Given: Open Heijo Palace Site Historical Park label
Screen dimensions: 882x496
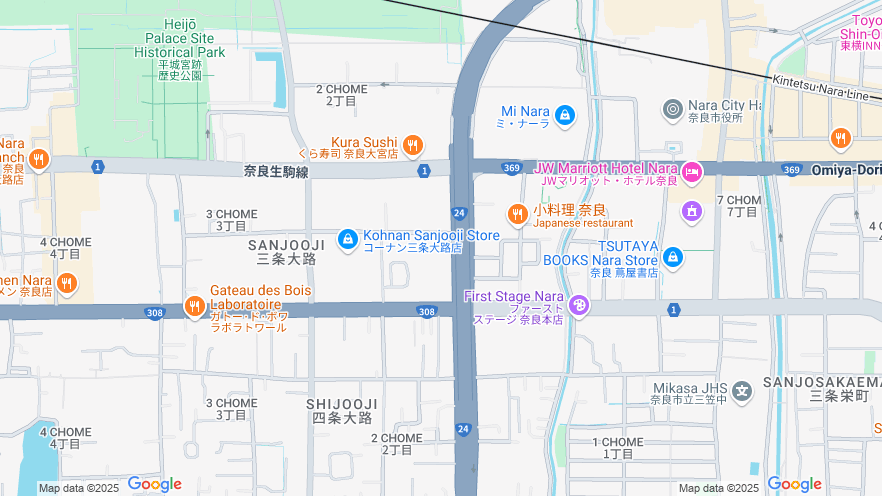Looking at the screenshot, I should (x=180, y=37).
